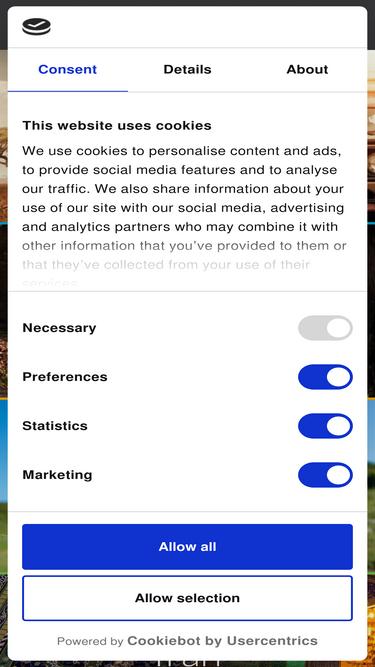Disable the Preferences cookies toggle
The width and height of the screenshot is (375, 667).
click(x=325, y=377)
